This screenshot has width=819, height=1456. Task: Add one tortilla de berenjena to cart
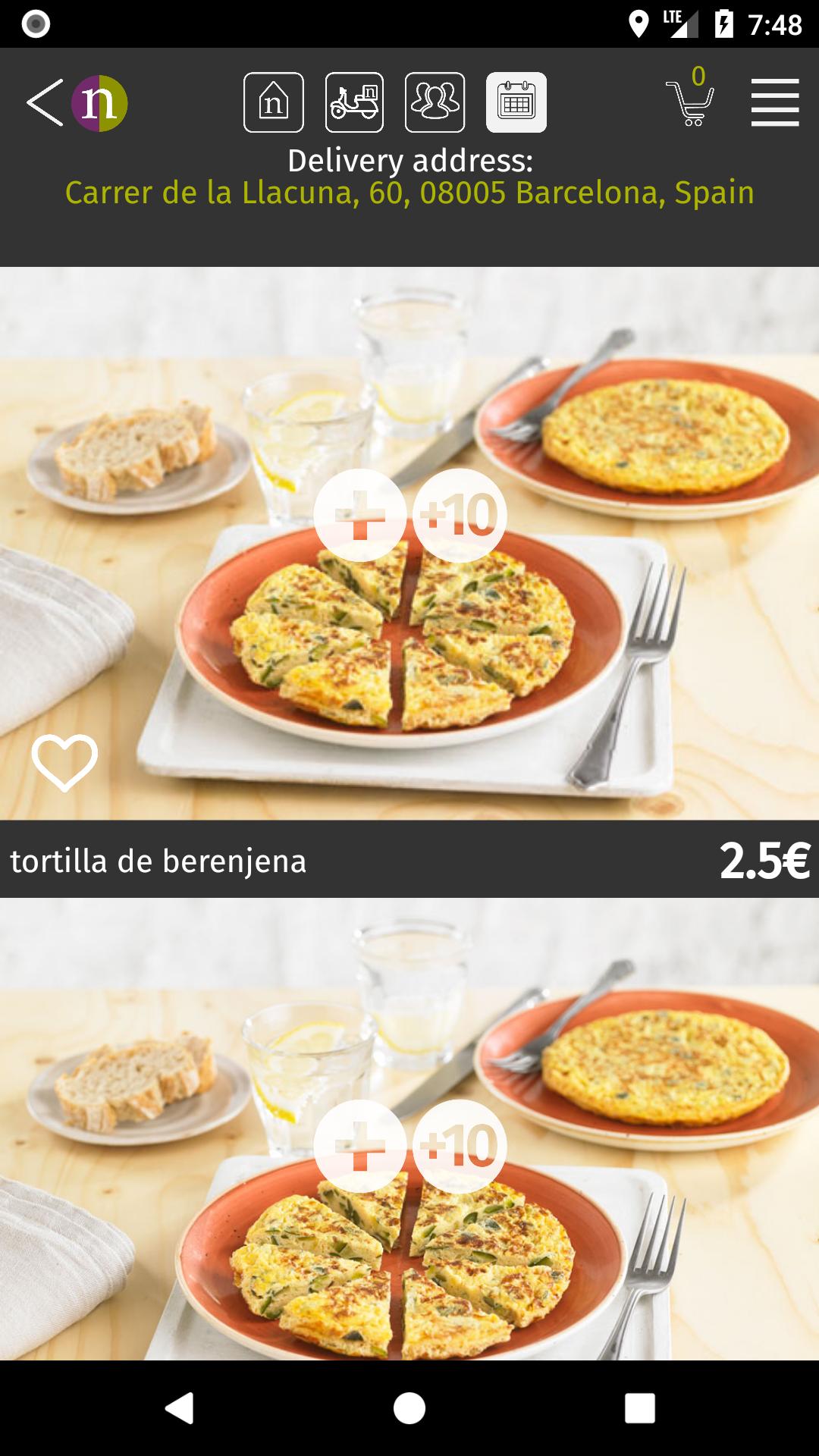[360, 515]
